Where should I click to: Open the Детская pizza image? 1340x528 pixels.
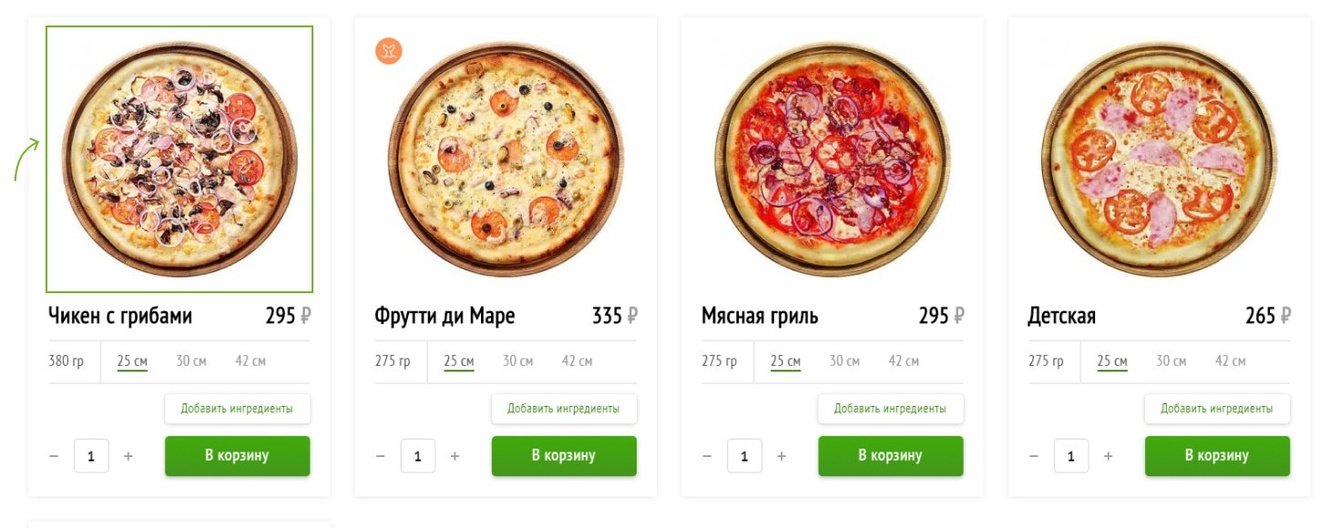1159,158
